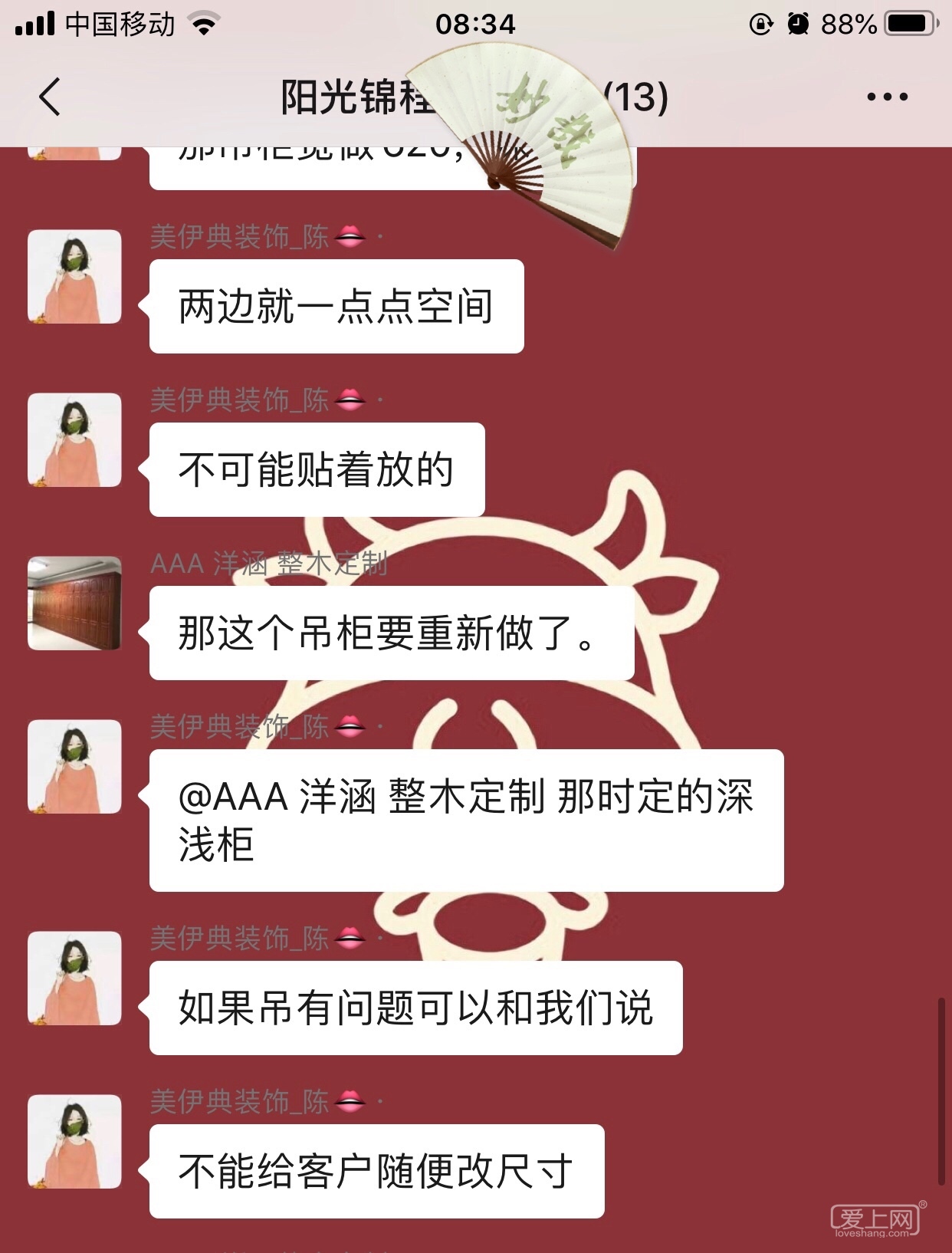This screenshot has width=952, height=1253.
Task: Tap avatar beside message 不可能贴着放的
Action: (x=74, y=440)
